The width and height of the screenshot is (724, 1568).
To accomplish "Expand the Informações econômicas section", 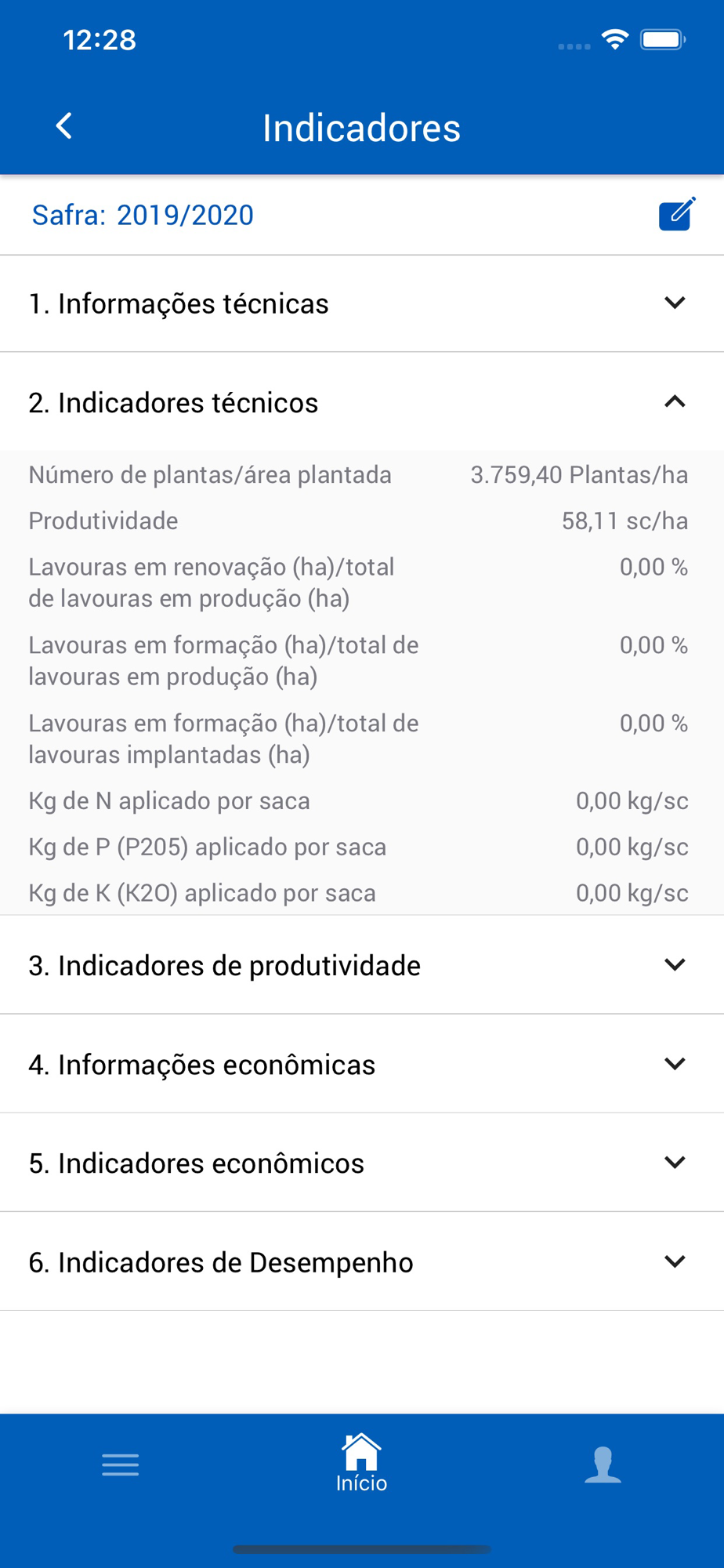I will 362,1064.
